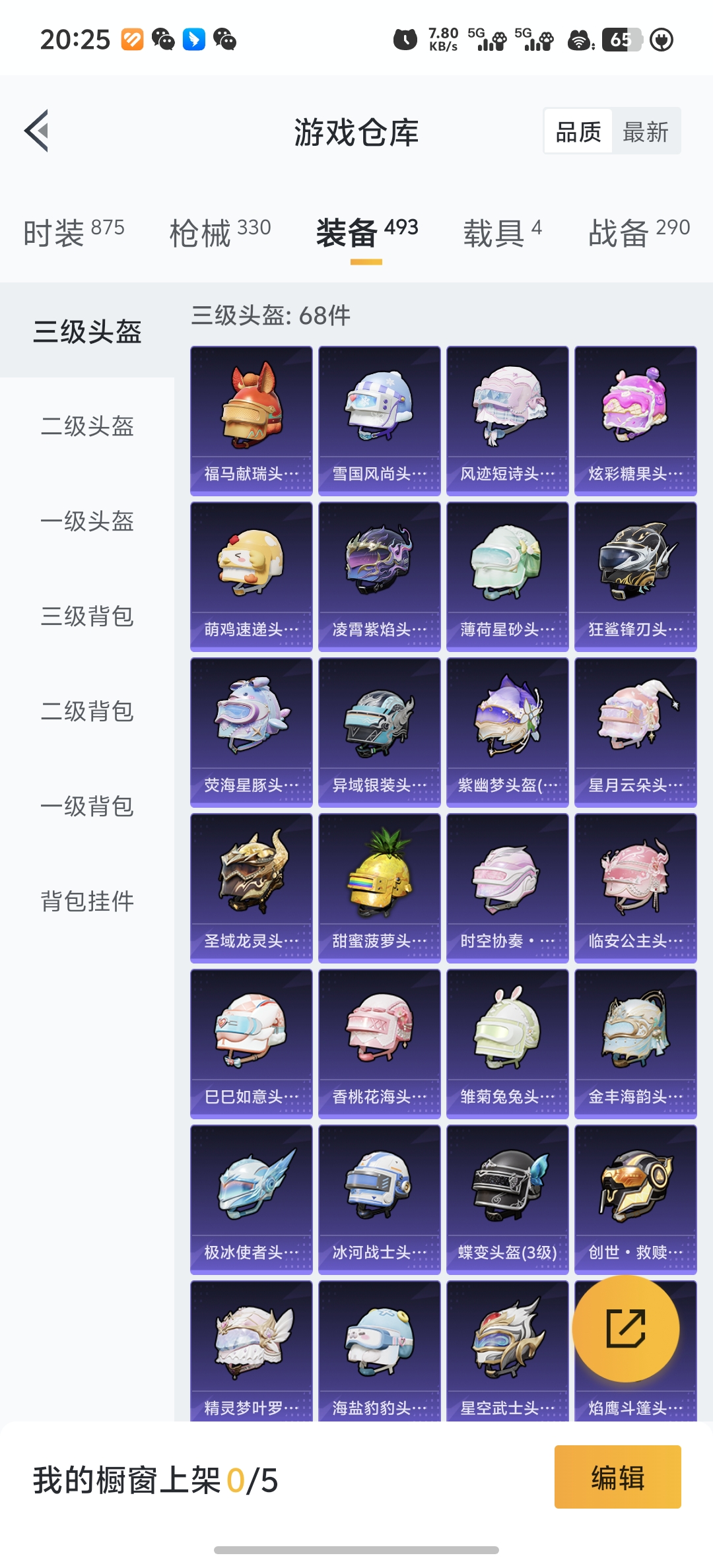Toggle sorting to 最新
The image size is (713, 1568).
point(645,131)
